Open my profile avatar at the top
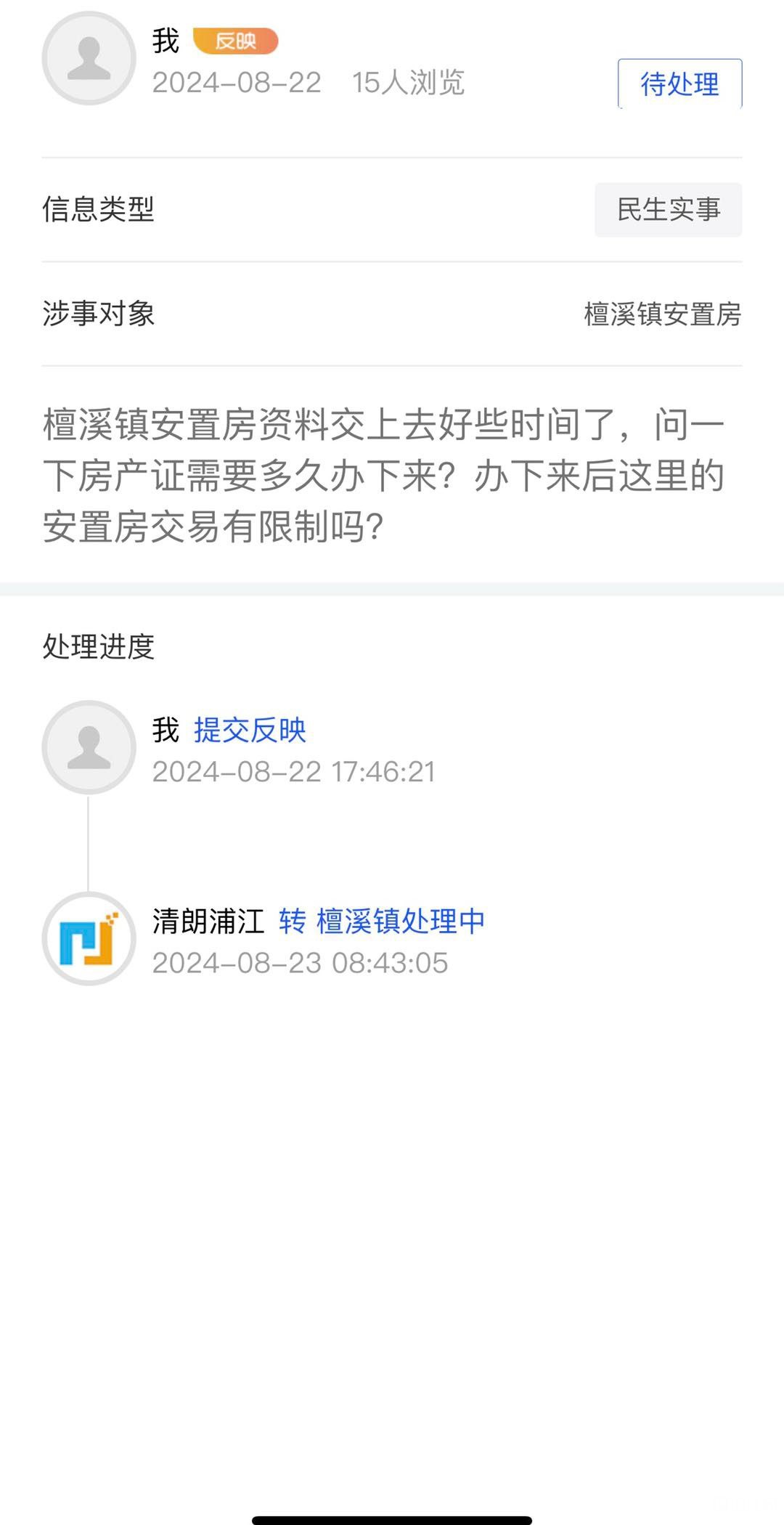Screen dimensions: 784x1525 coord(89,58)
